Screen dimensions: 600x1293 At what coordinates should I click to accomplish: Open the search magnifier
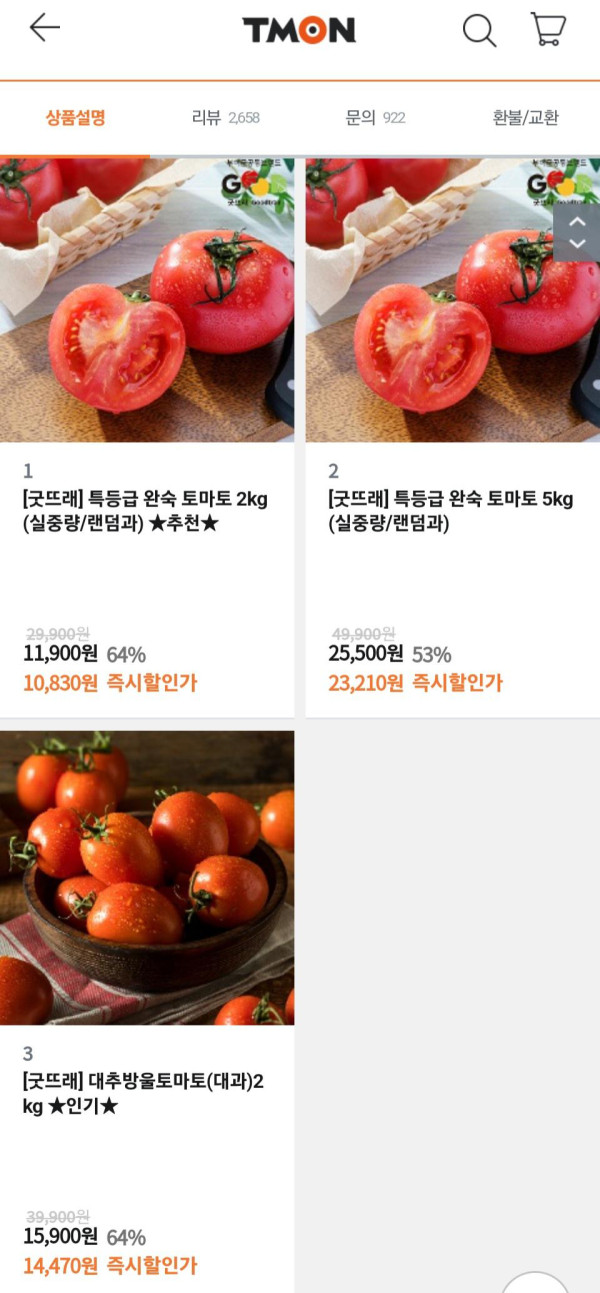pyautogui.click(x=479, y=31)
